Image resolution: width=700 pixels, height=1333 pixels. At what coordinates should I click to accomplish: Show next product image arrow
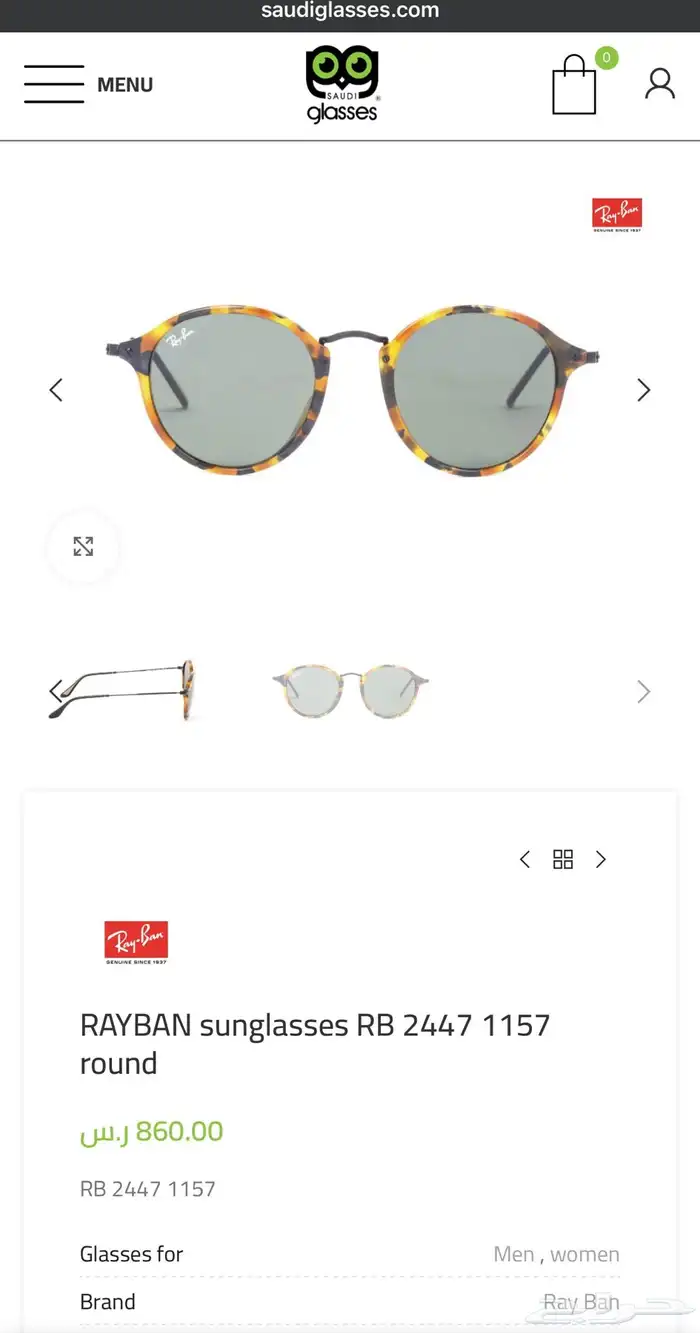pyautogui.click(x=643, y=390)
